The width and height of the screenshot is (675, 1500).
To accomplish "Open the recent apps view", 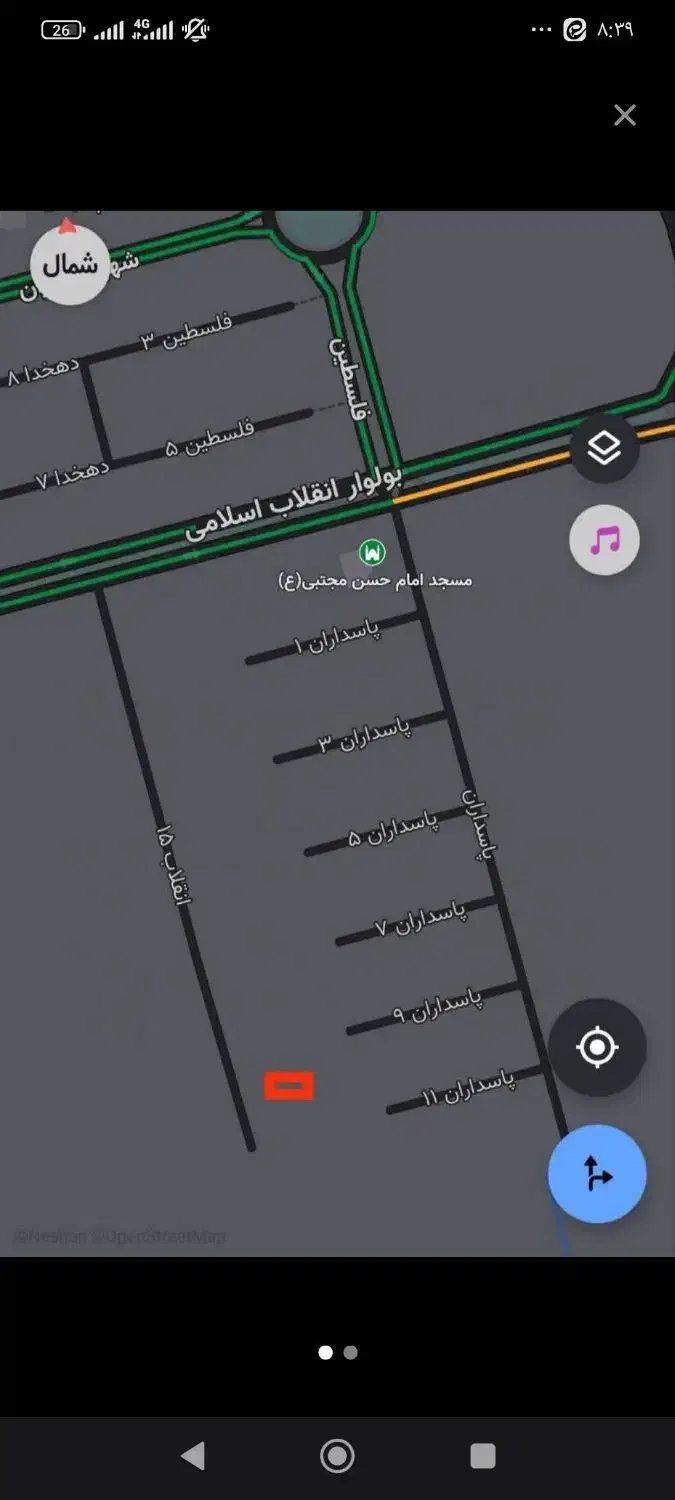I will [x=483, y=1456].
